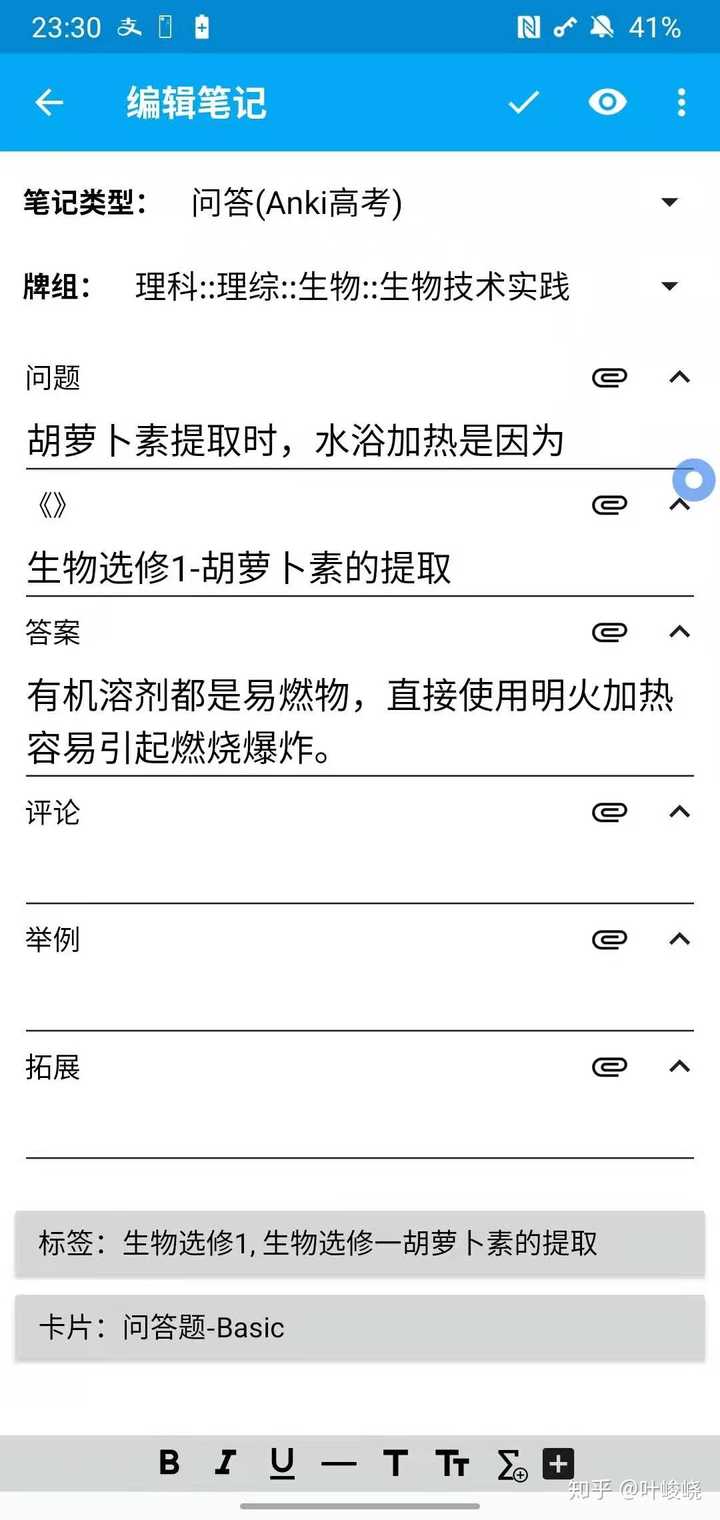The image size is (720, 1520).
Task: Save the note with the checkmark
Action: click(523, 103)
